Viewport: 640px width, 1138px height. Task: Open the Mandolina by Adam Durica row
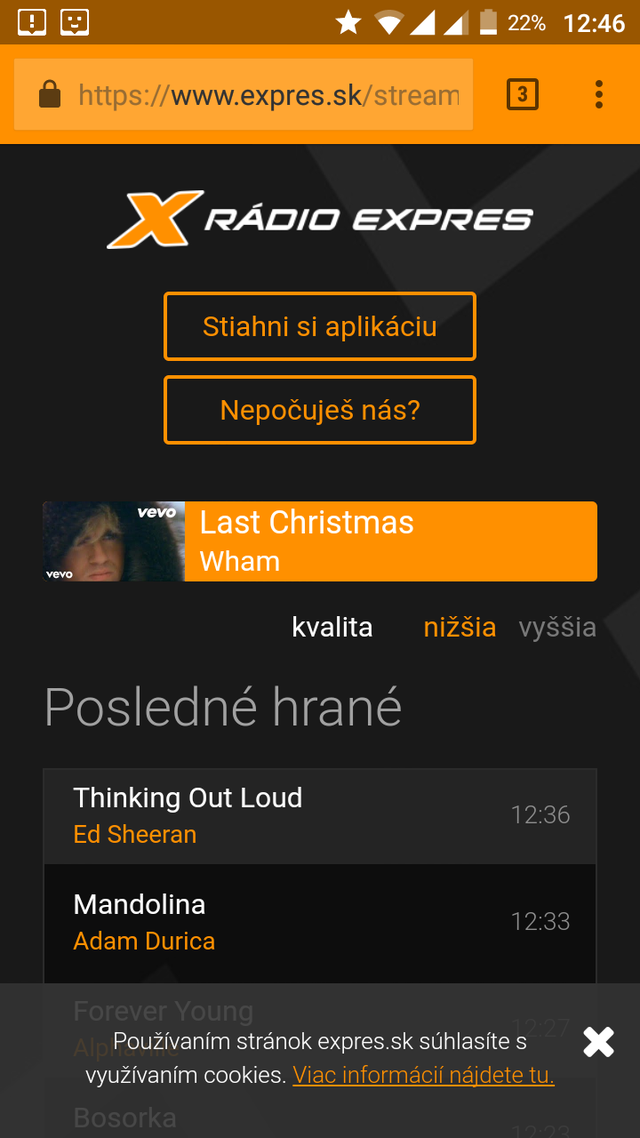320,922
